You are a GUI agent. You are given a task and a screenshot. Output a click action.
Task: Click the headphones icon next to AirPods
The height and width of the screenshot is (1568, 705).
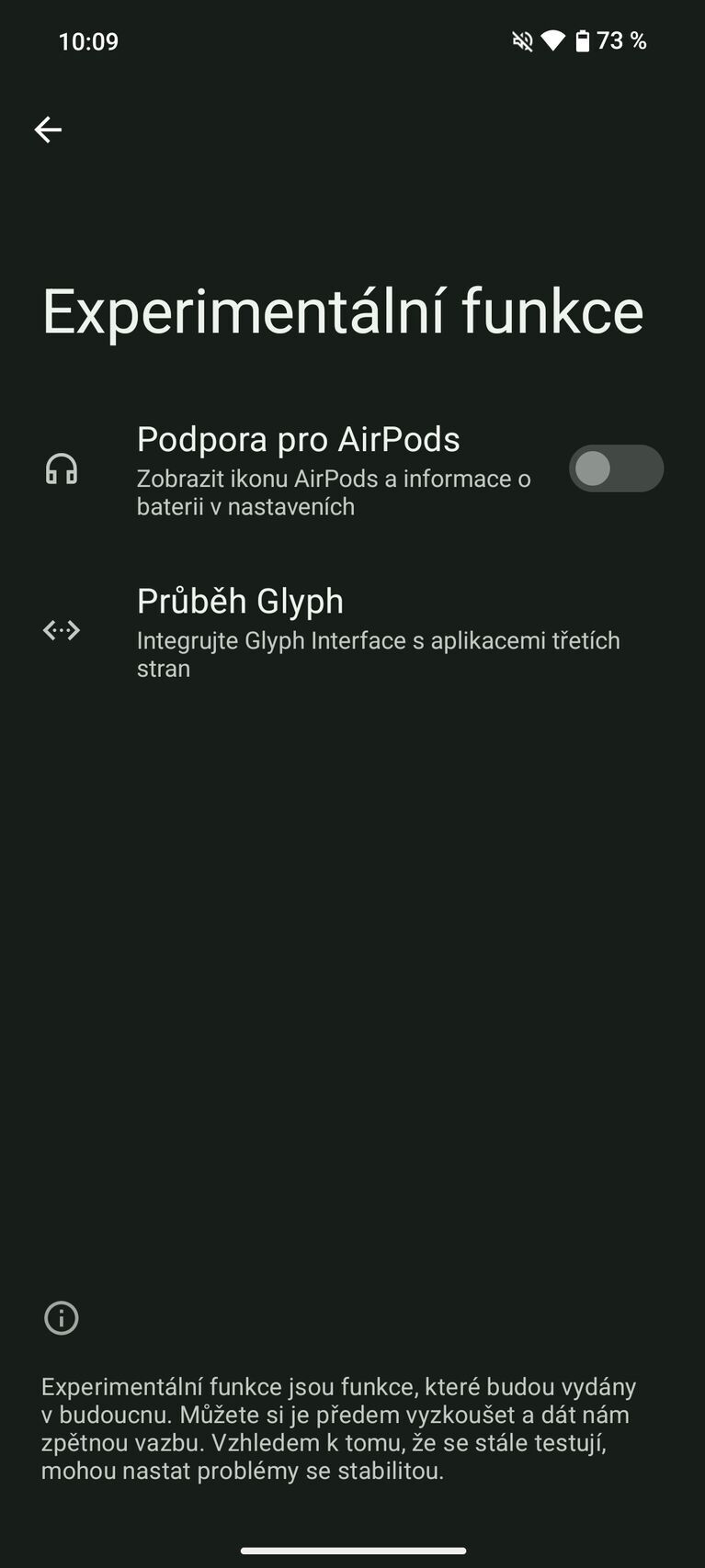coord(61,468)
